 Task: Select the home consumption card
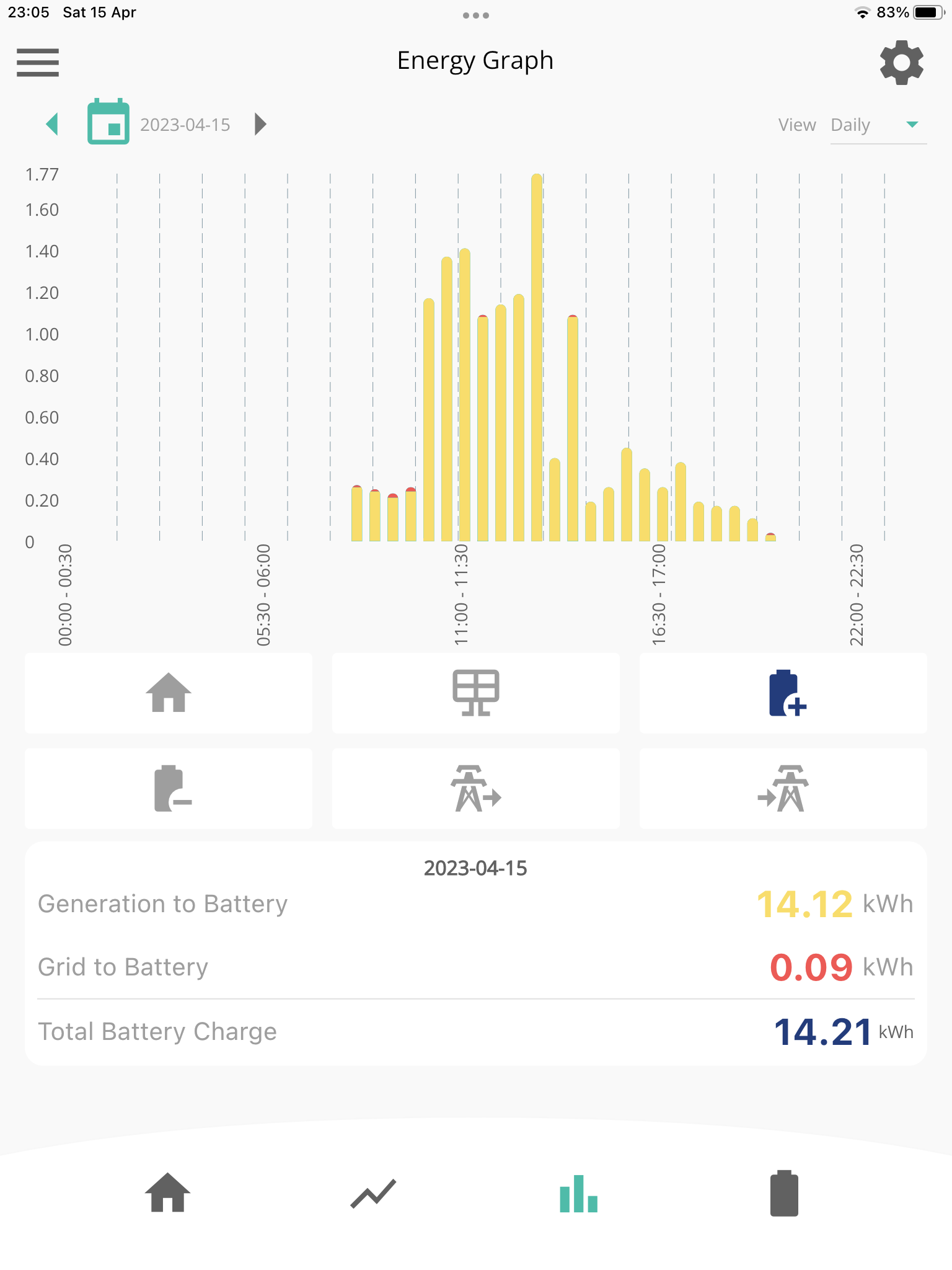(169, 693)
